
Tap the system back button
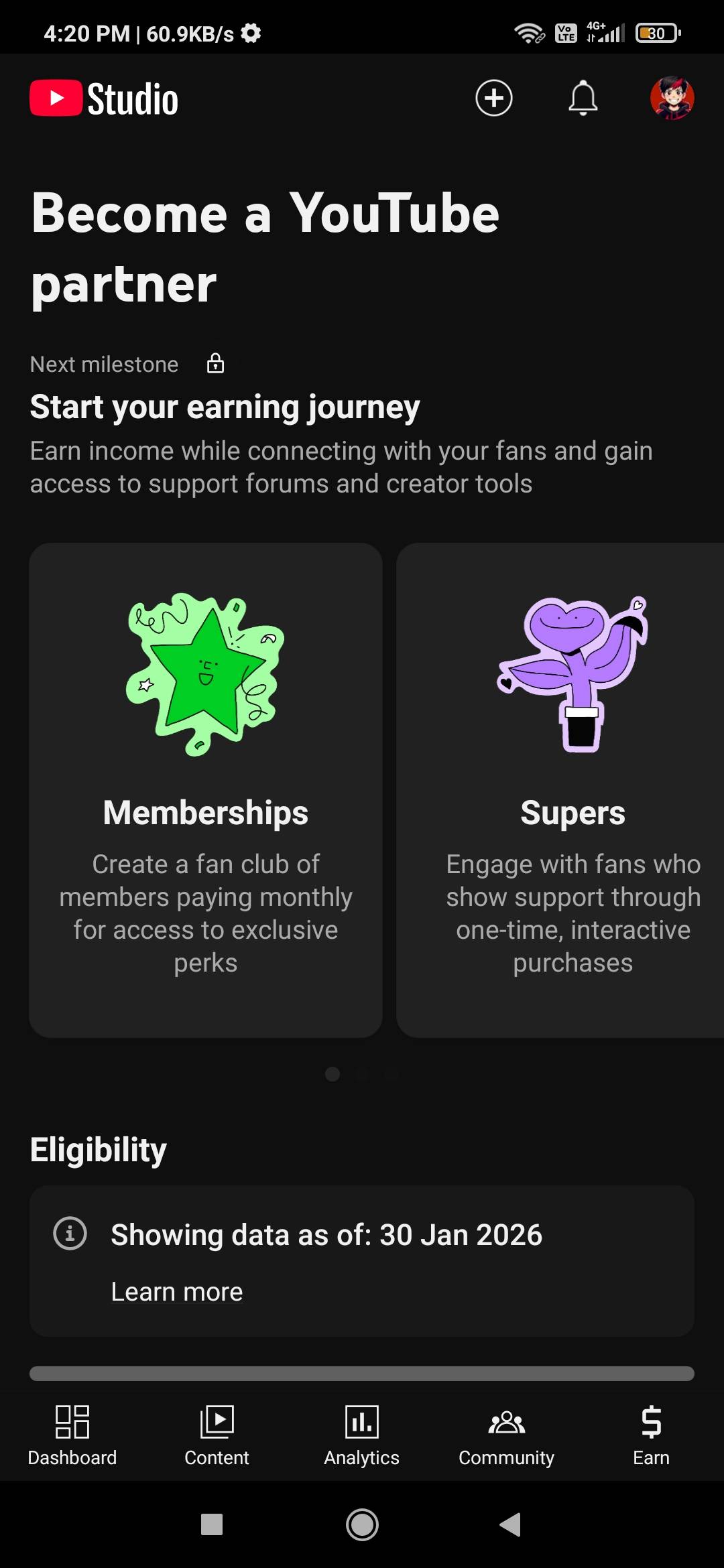511,1524
